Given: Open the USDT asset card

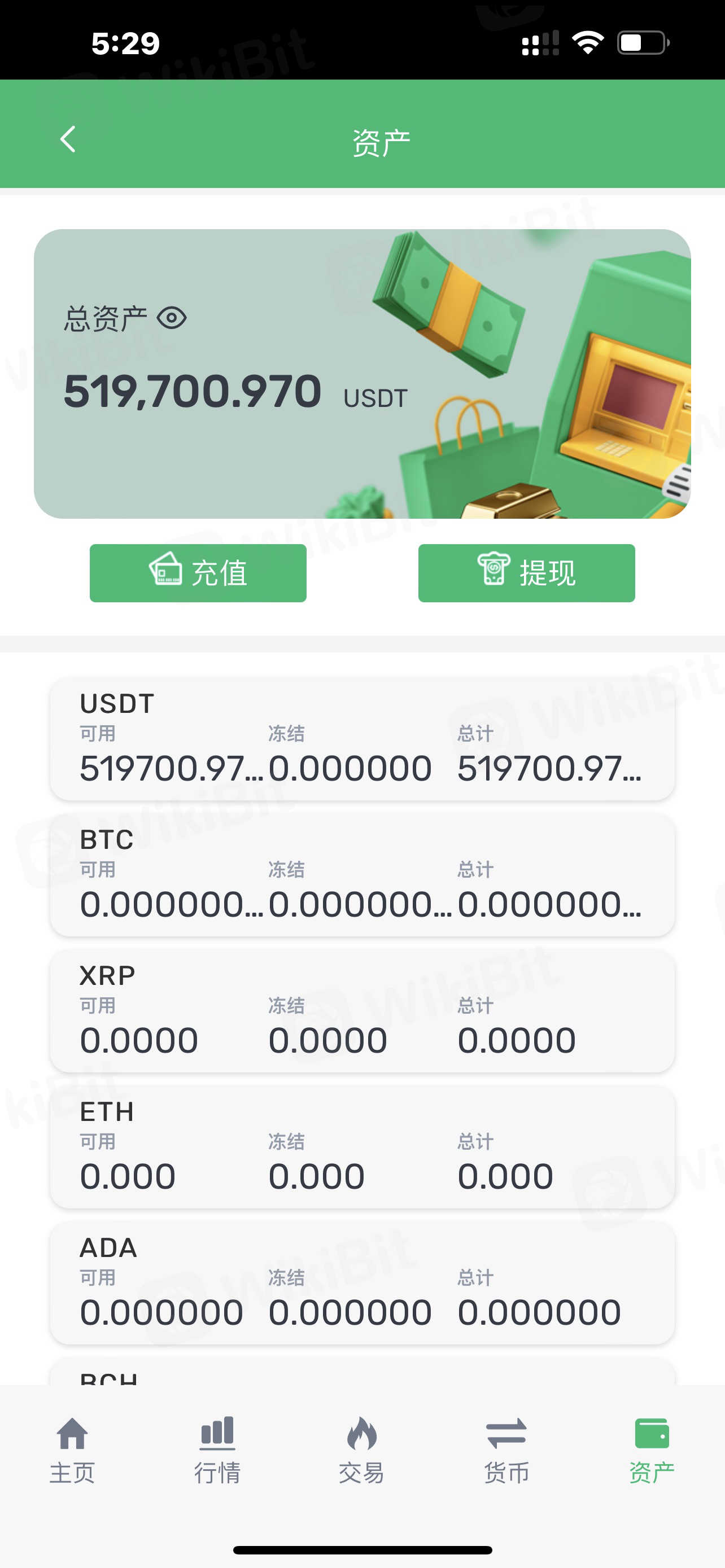Looking at the screenshot, I should (362, 739).
